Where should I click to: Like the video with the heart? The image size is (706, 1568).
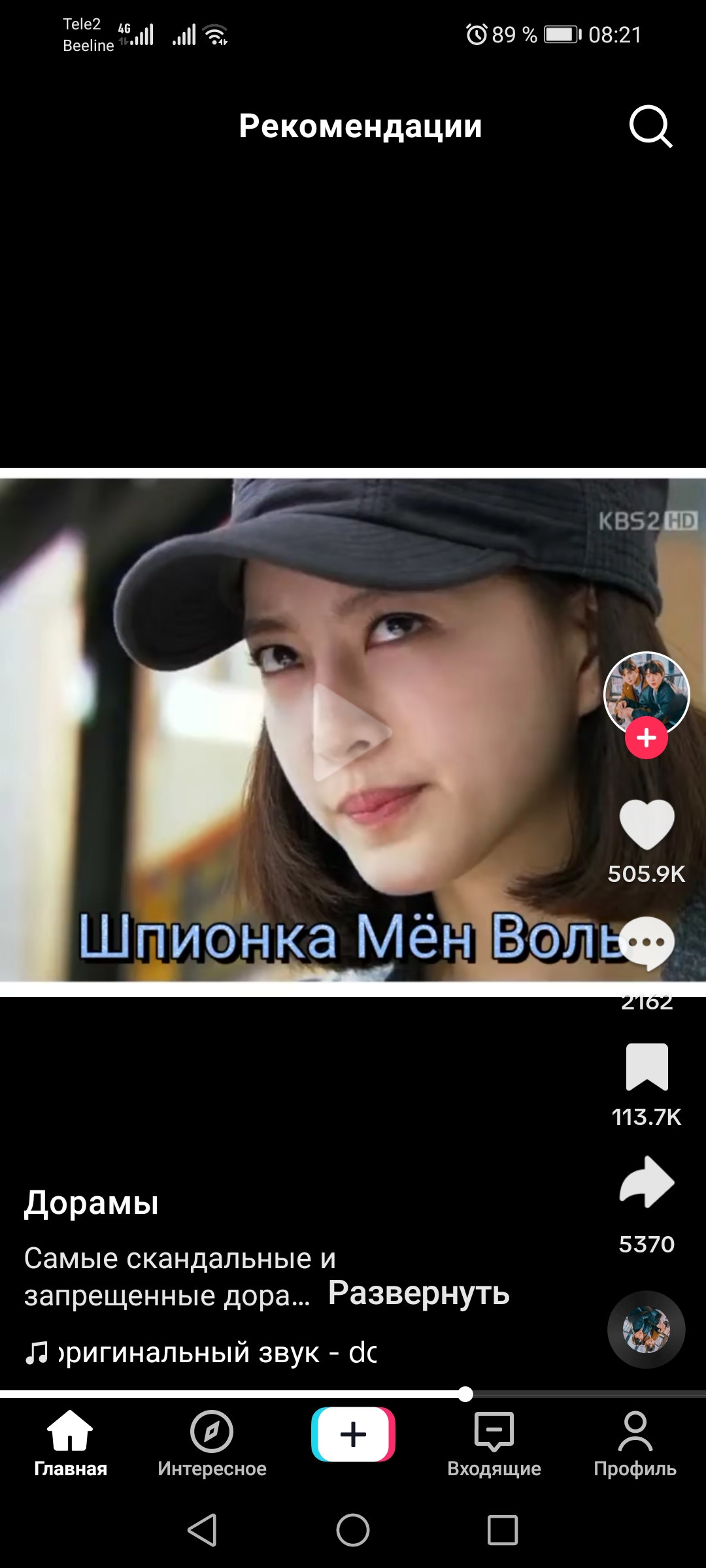click(x=646, y=825)
